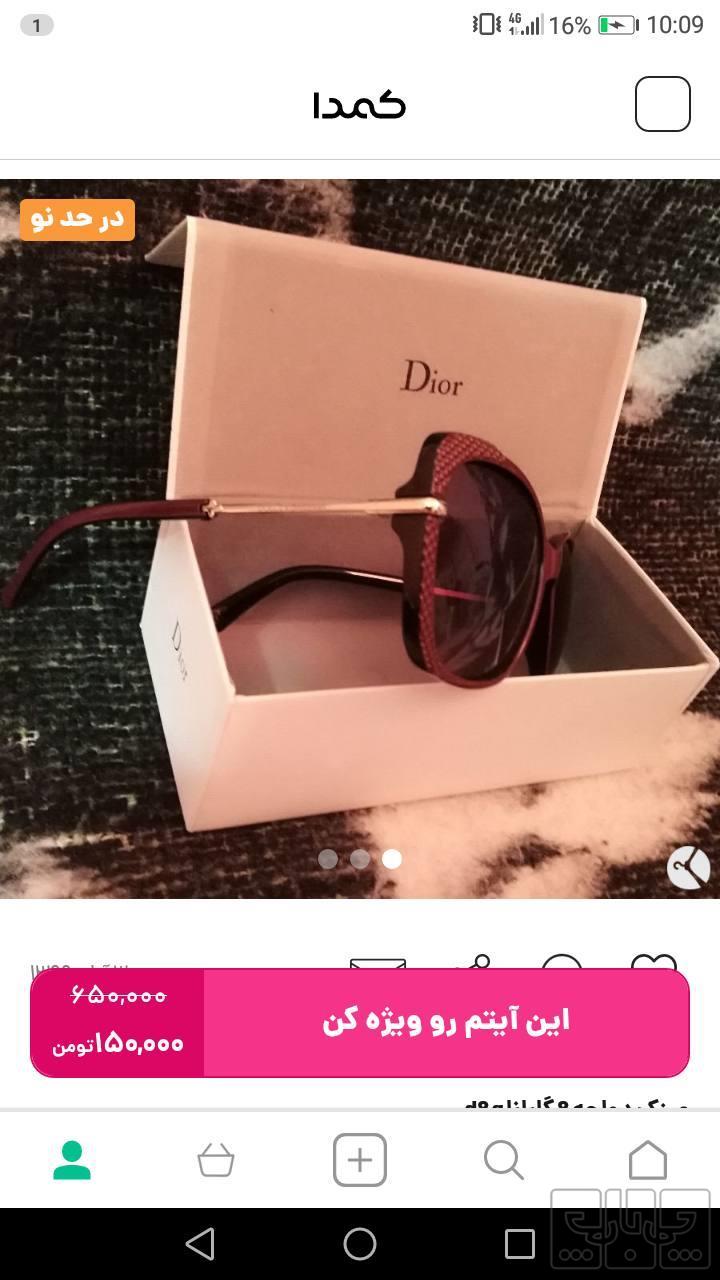Tap the pink 'این آیتم رو ویژه کن' button
Image resolution: width=720 pixels, height=1280 pixels.
click(446, 1021)
